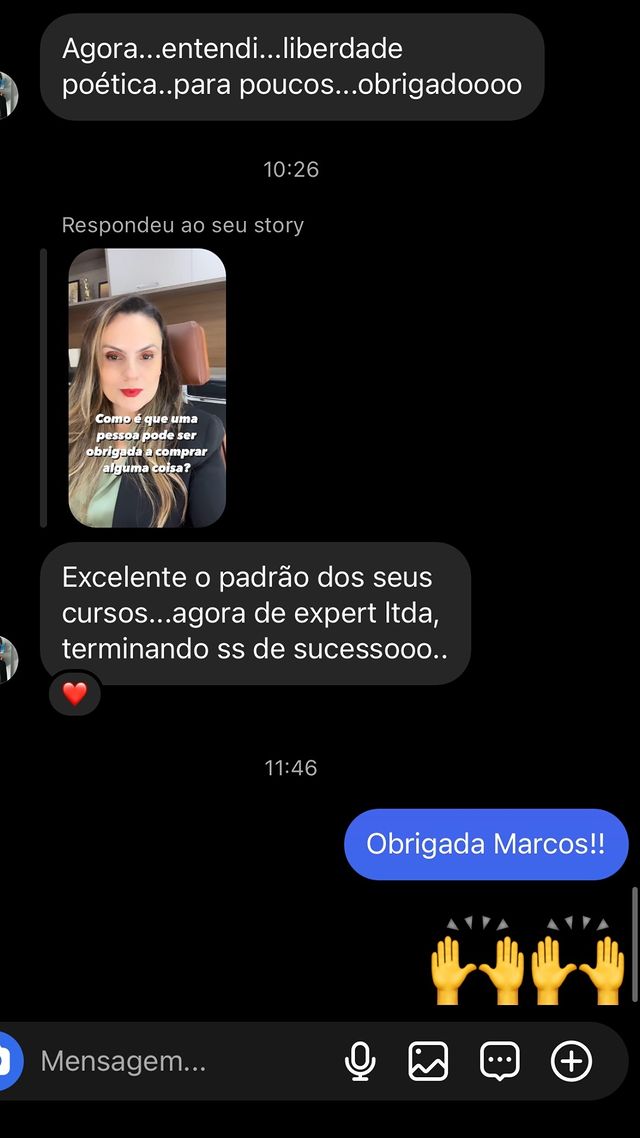Open the camera from the message bar
Viewport: 640px width, 1138px height.
(x=8, y=1061)
